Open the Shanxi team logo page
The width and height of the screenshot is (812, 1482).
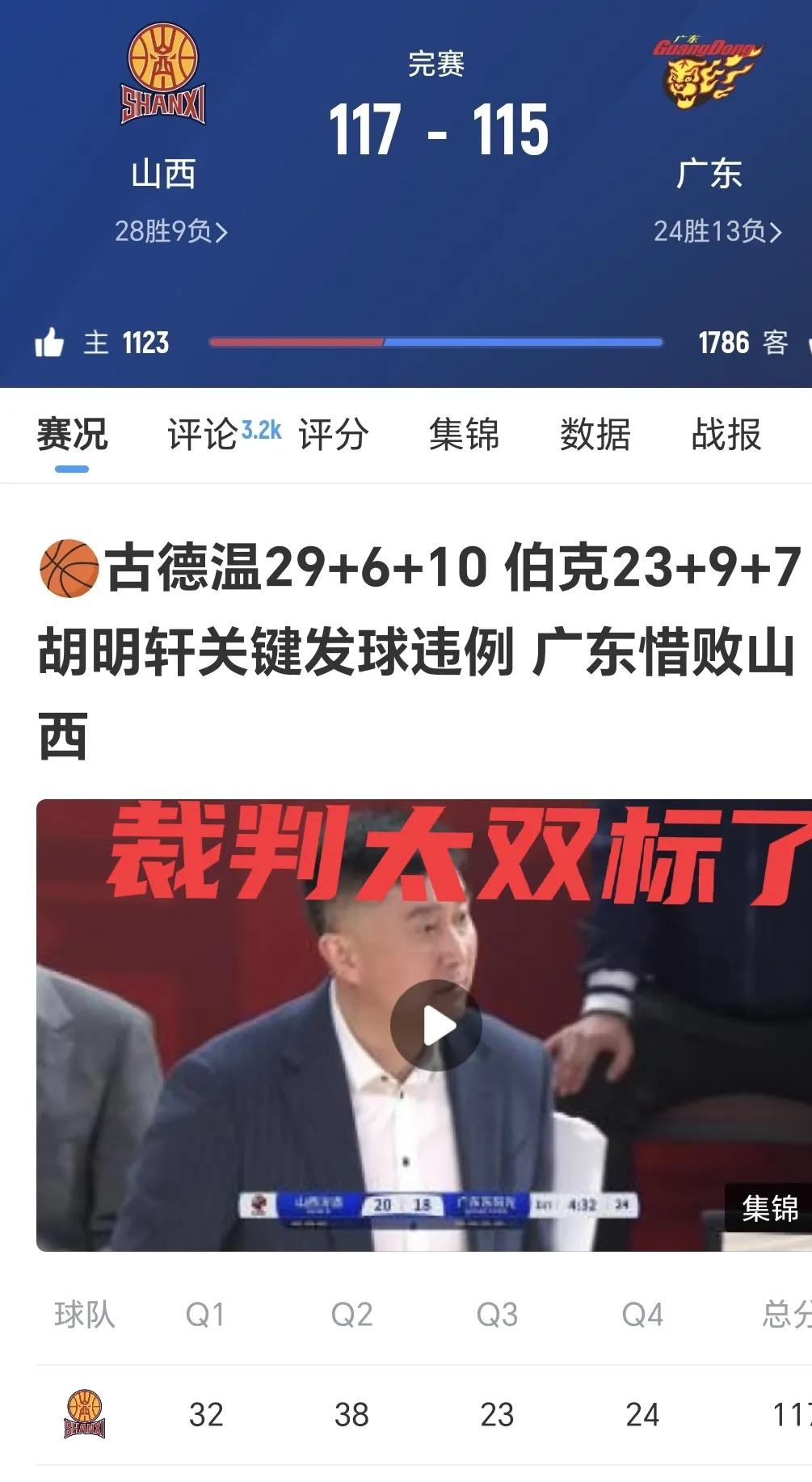tap(164, 74)
